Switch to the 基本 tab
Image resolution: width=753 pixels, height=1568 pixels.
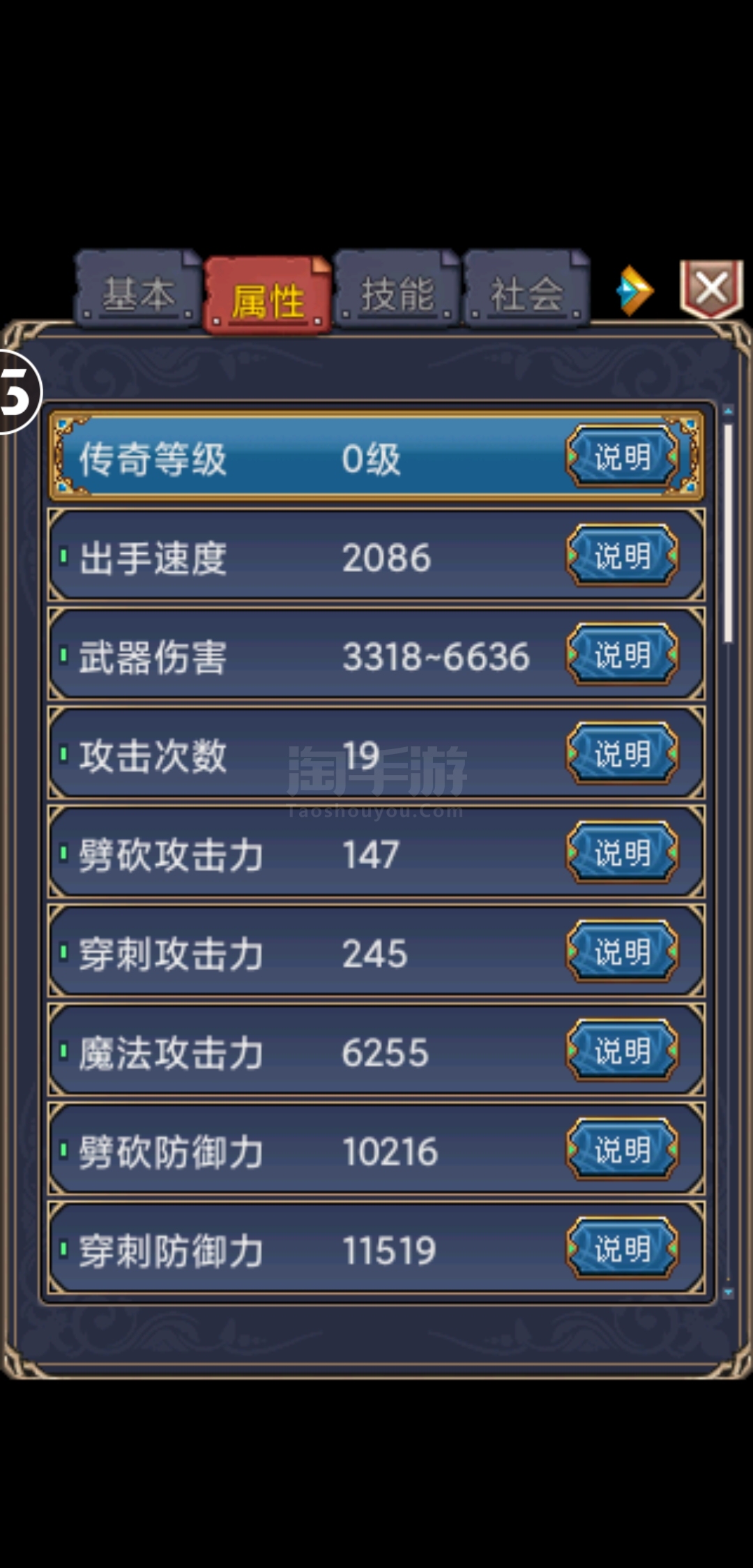point(137,289)
